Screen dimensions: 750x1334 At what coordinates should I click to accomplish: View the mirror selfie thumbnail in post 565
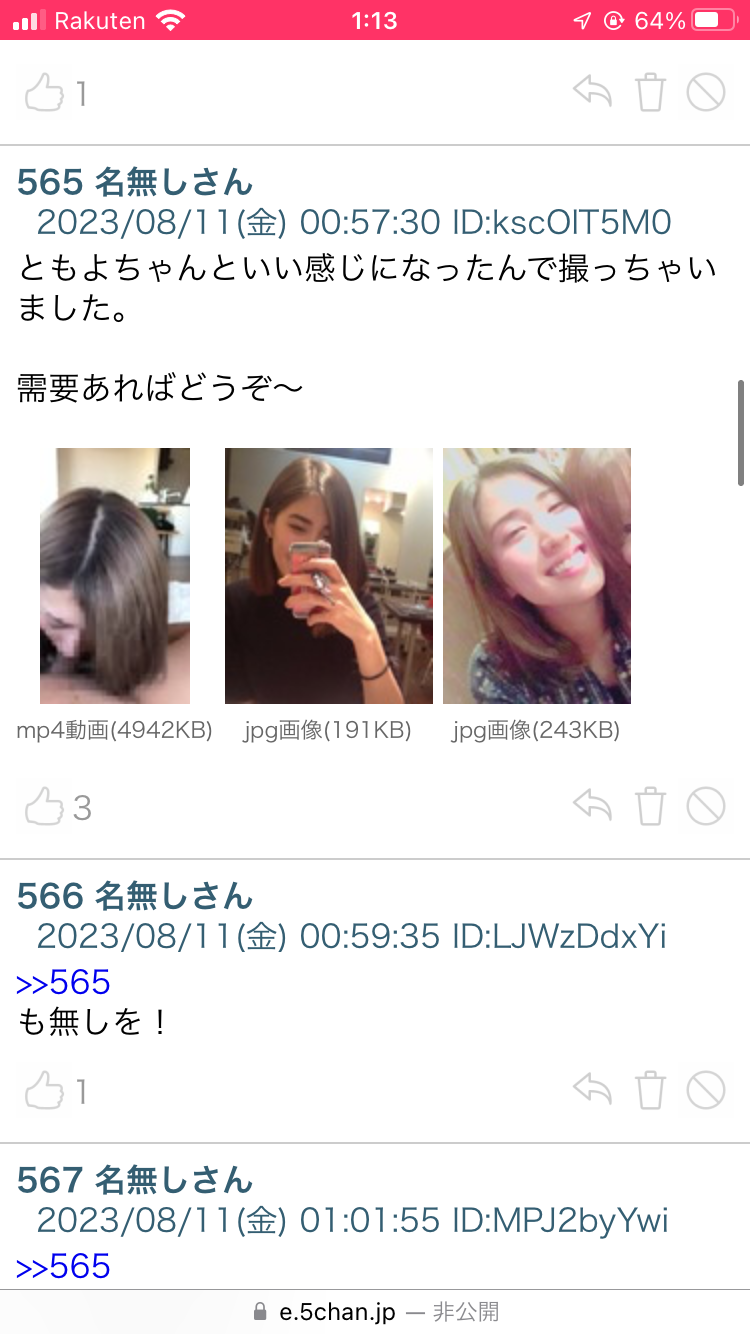(x=328, y=575)
